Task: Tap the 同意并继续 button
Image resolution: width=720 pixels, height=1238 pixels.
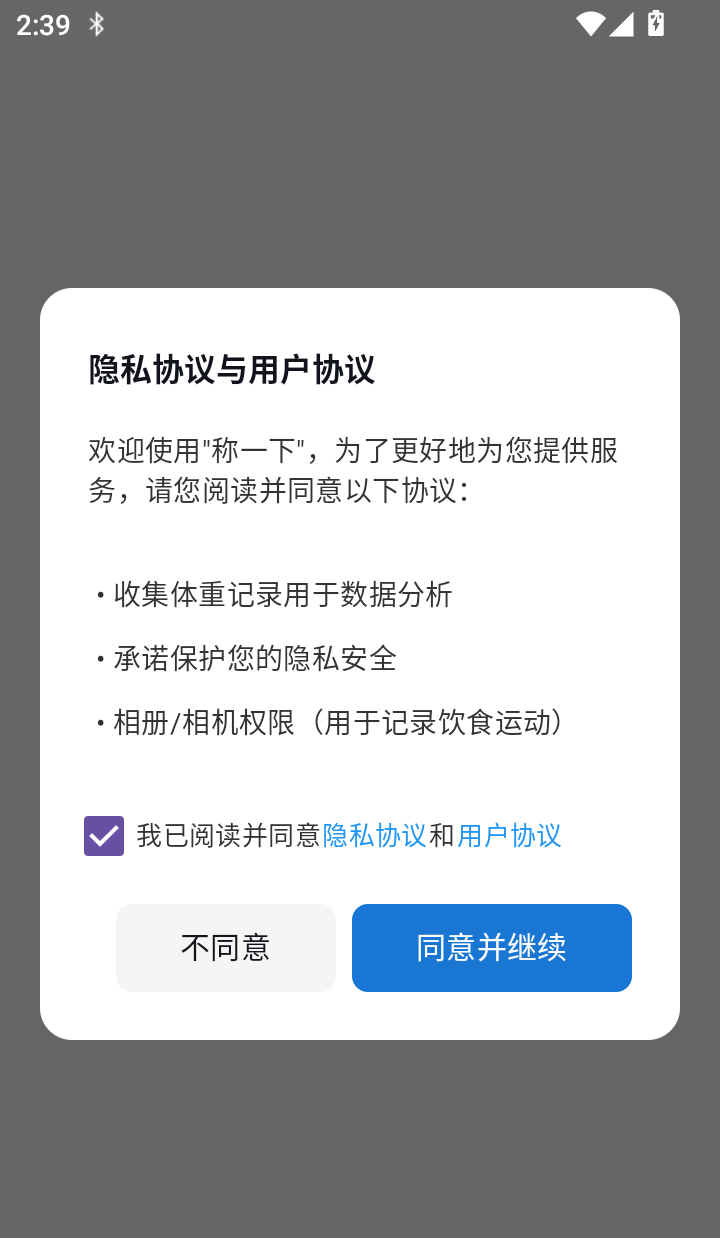Action: pyautogui.click(x=491, y=947)
